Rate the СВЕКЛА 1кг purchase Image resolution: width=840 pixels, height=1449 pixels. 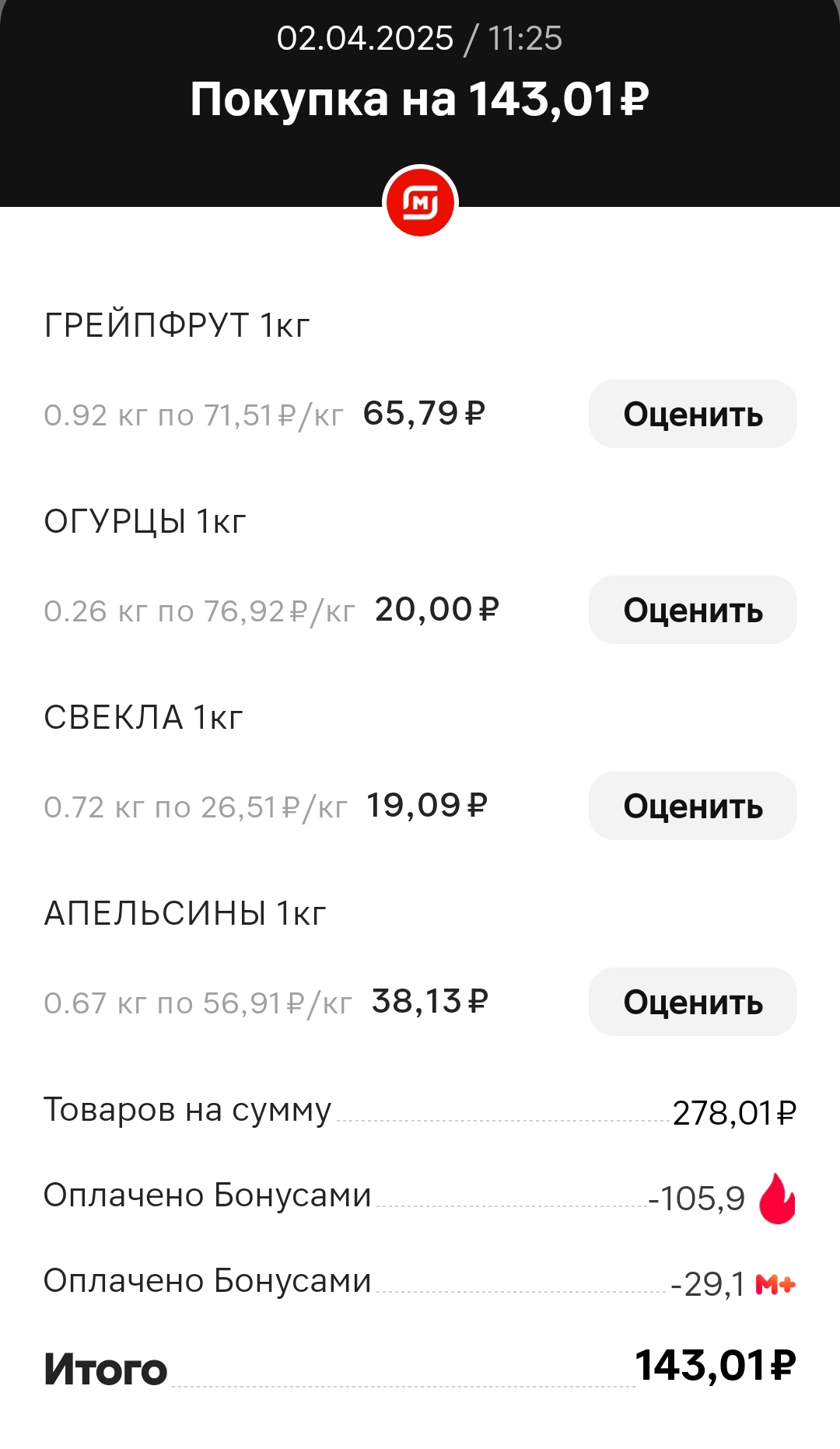(x=692, y=806)
